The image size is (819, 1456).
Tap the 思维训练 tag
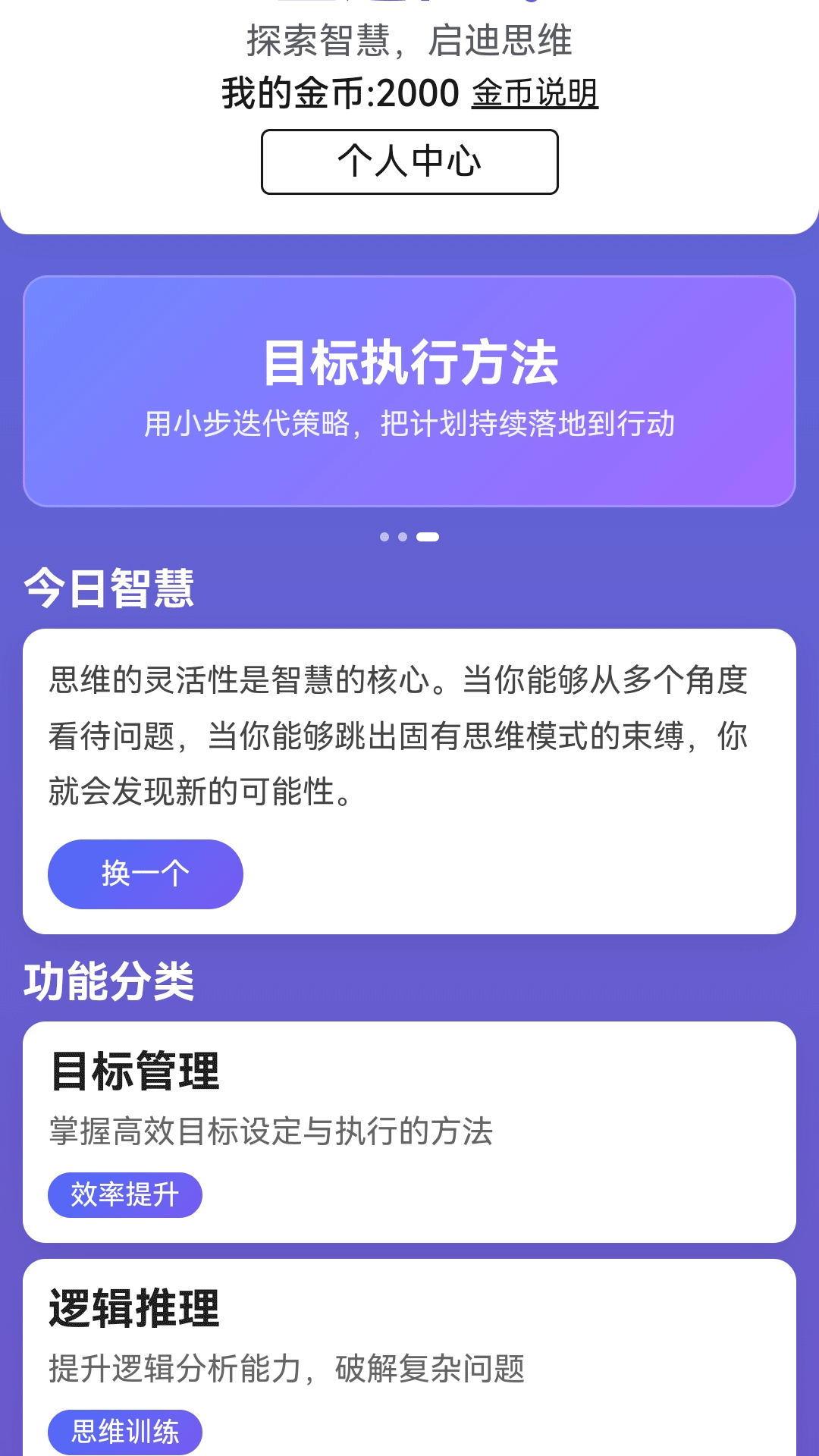pyautogui.click(x=125, y=1432)
